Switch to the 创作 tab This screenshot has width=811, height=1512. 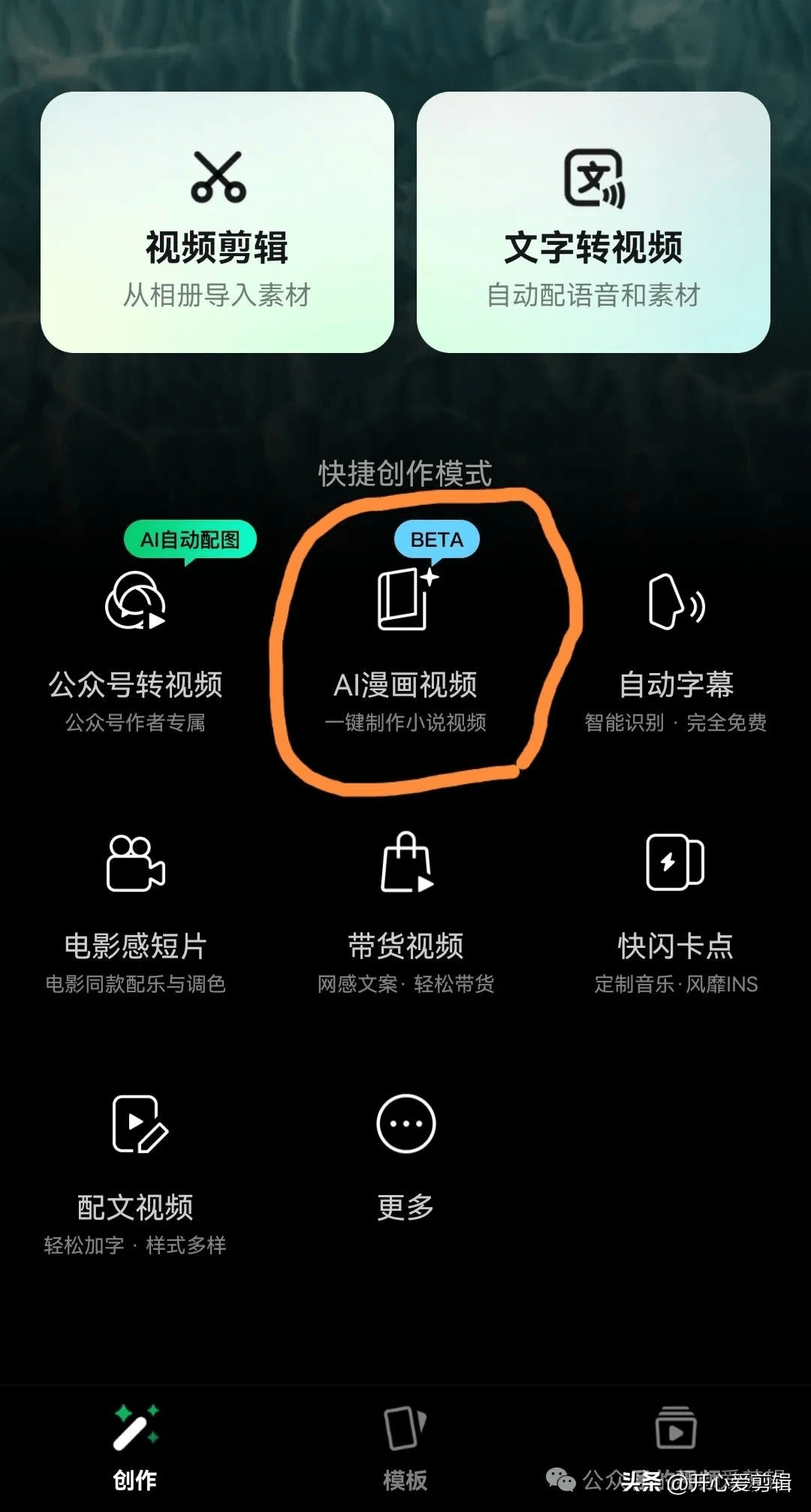(x=135, y=1447)
